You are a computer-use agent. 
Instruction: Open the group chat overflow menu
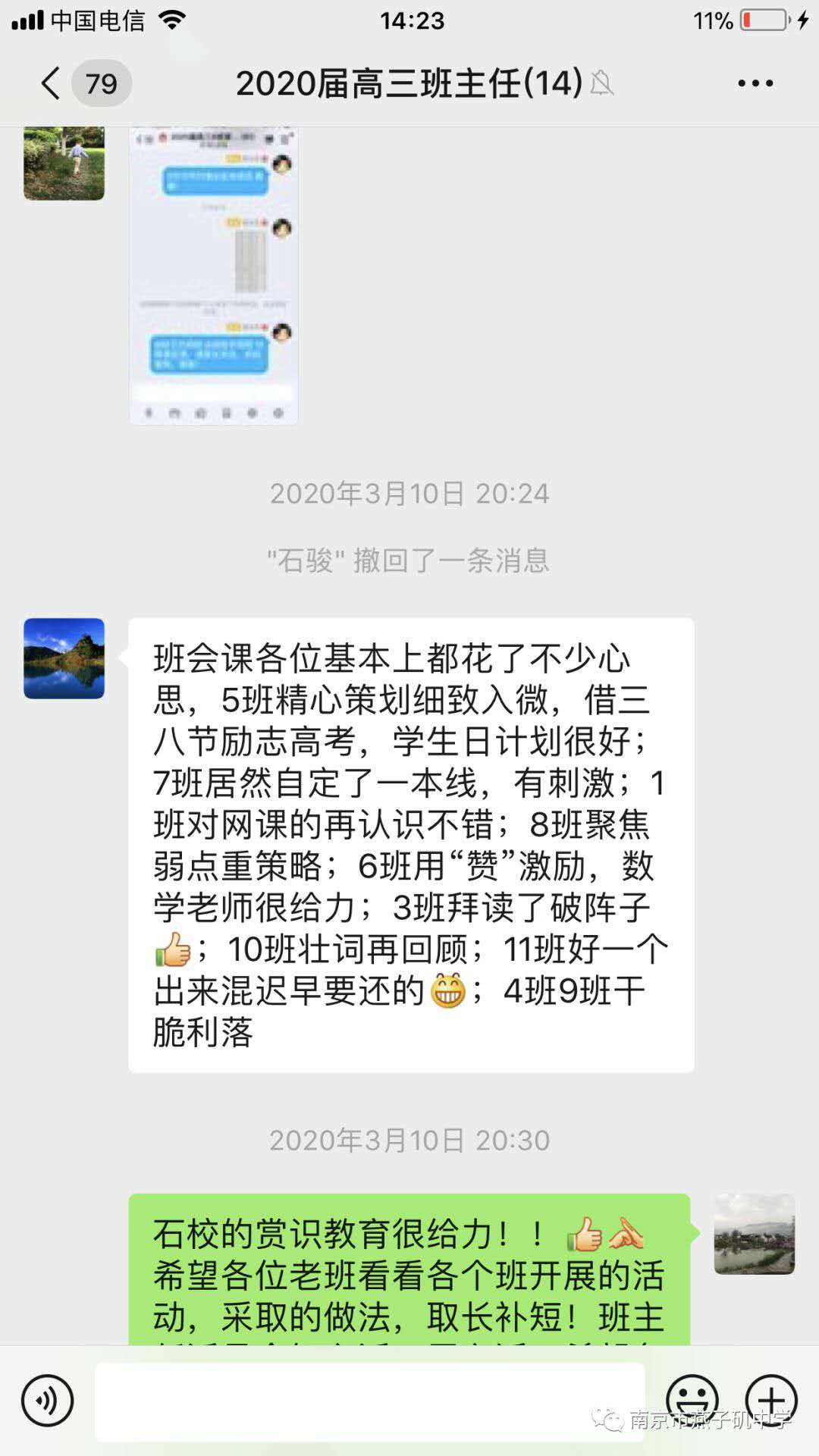click(x=755, y=83)
